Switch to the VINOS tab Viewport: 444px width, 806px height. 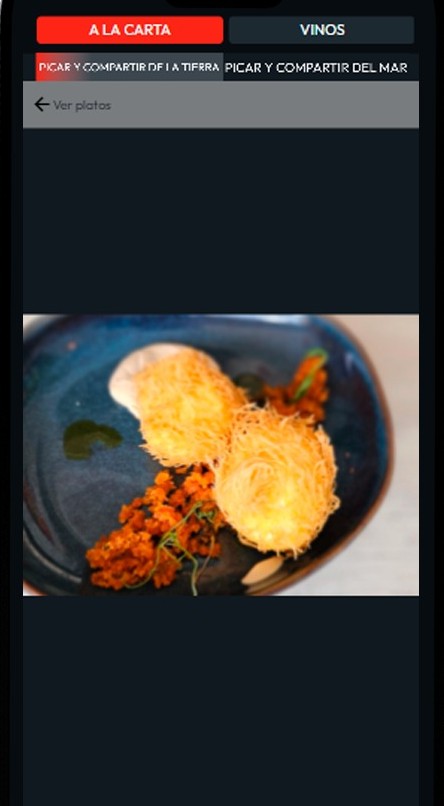322,30
